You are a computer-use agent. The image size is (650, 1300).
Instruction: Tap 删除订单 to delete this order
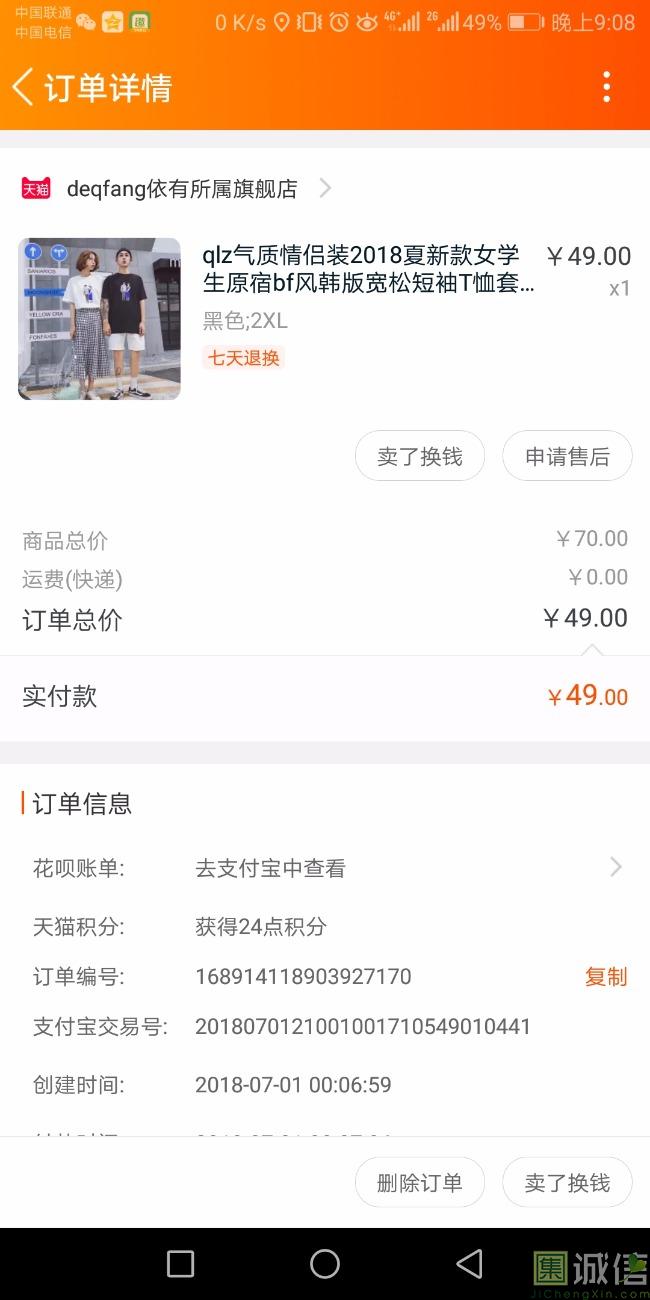point(420,1184)
